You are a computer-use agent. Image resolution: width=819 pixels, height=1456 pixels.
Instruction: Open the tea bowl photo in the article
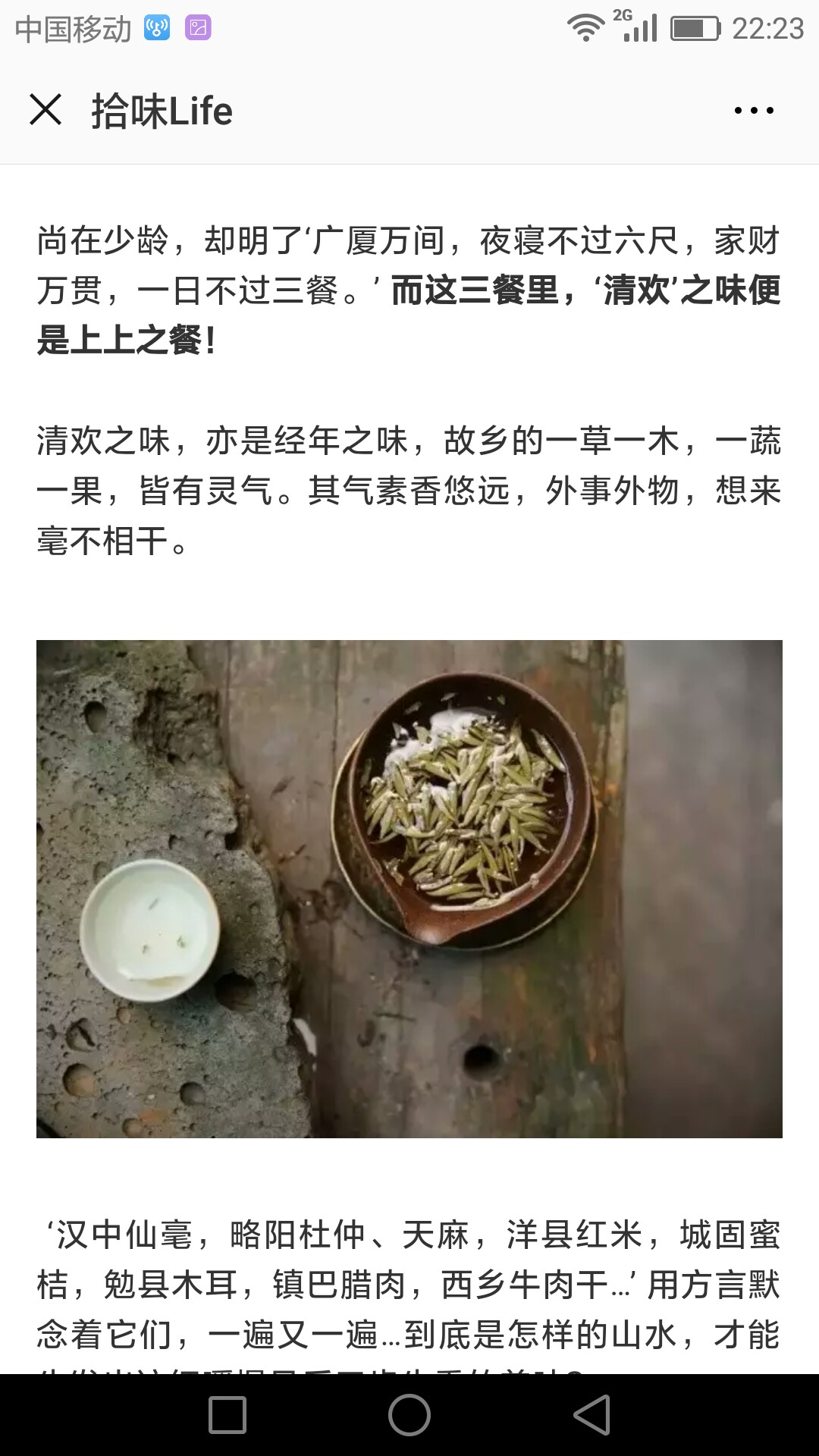409,889
